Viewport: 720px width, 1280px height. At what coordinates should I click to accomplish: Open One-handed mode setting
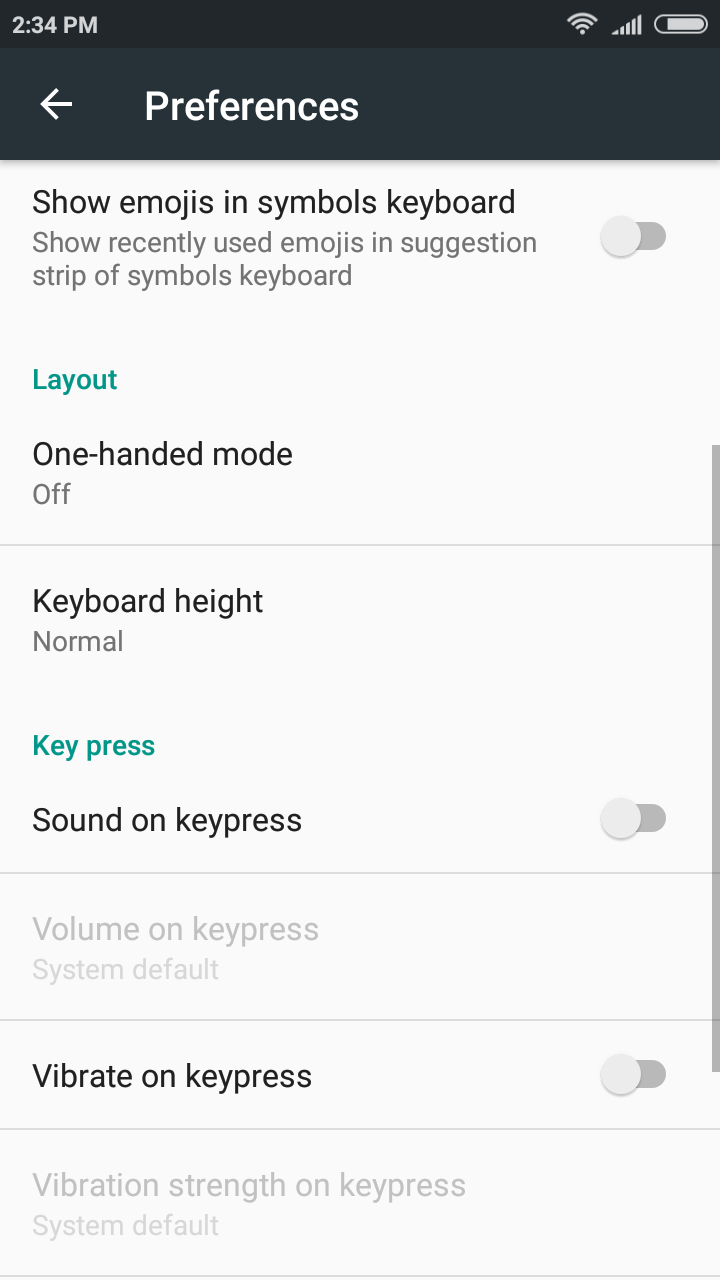pyautogui.click(x=360, y=472)
